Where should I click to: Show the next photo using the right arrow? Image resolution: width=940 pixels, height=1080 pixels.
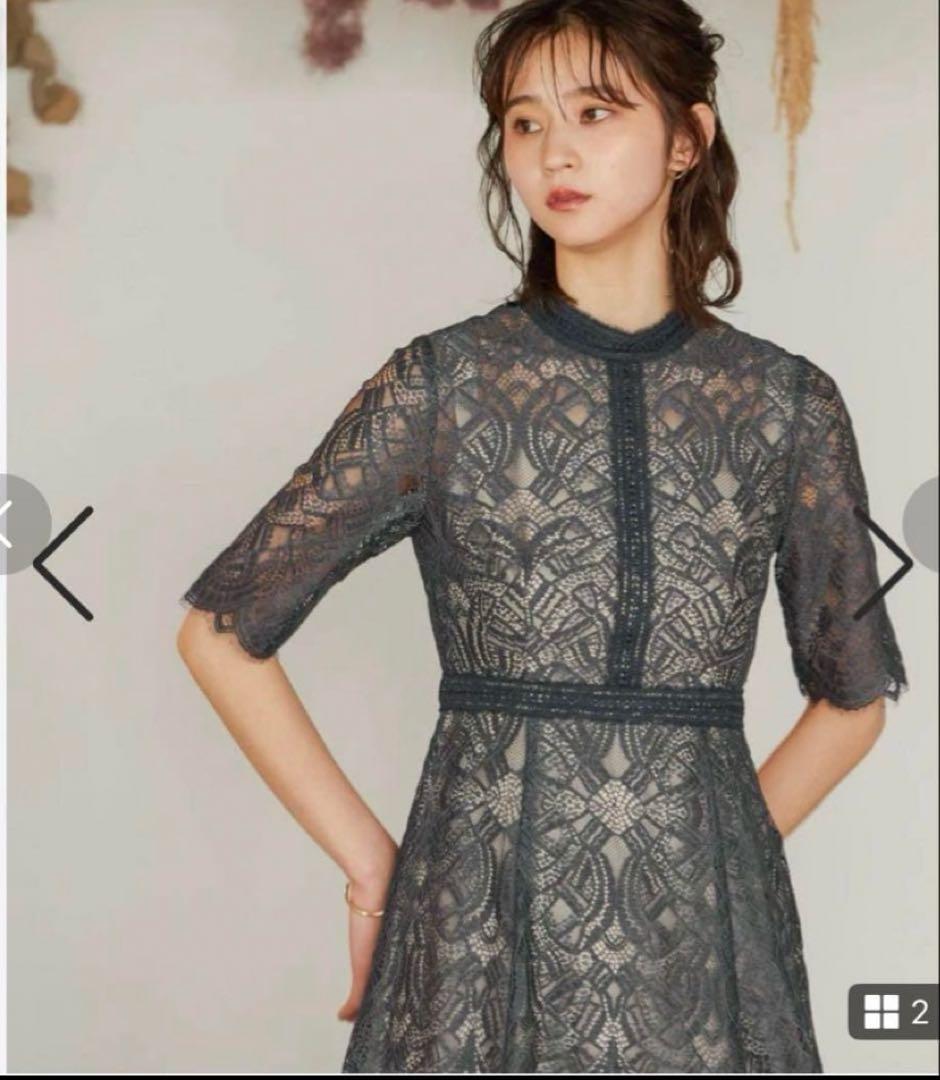coord(884,563)
